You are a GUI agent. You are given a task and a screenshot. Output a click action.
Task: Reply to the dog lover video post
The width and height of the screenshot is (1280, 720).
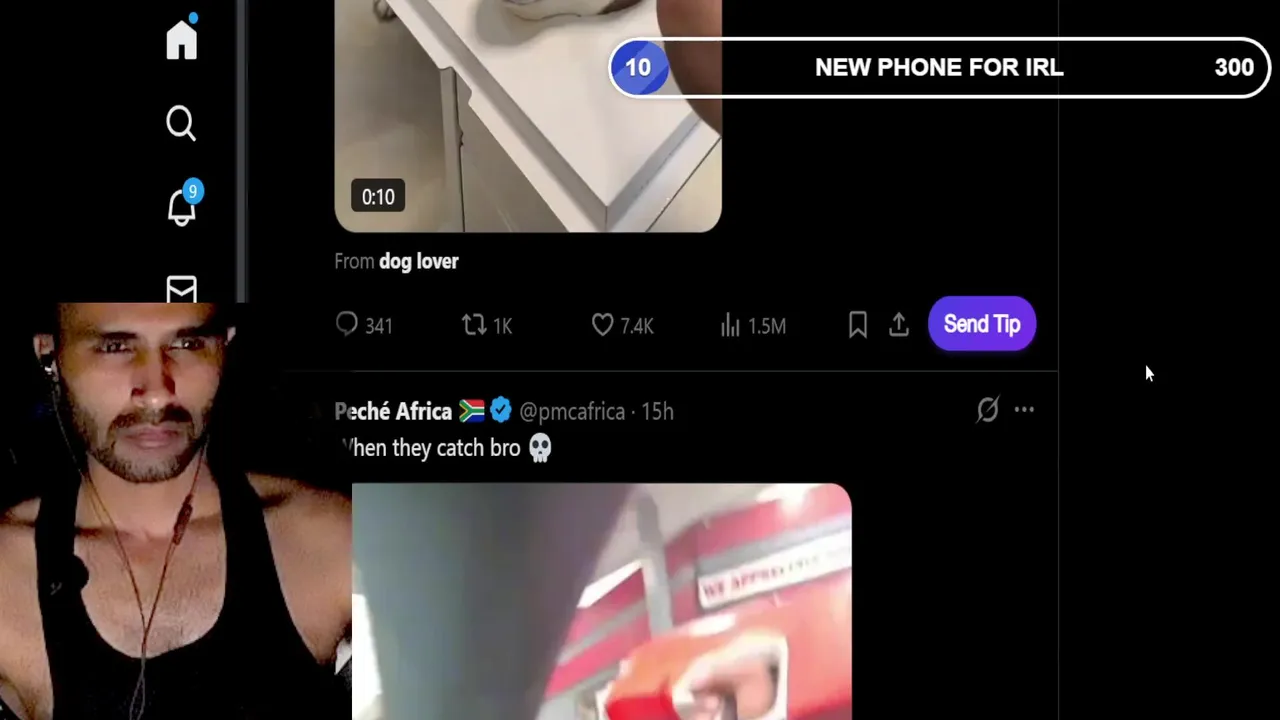[x=347, y=324]
